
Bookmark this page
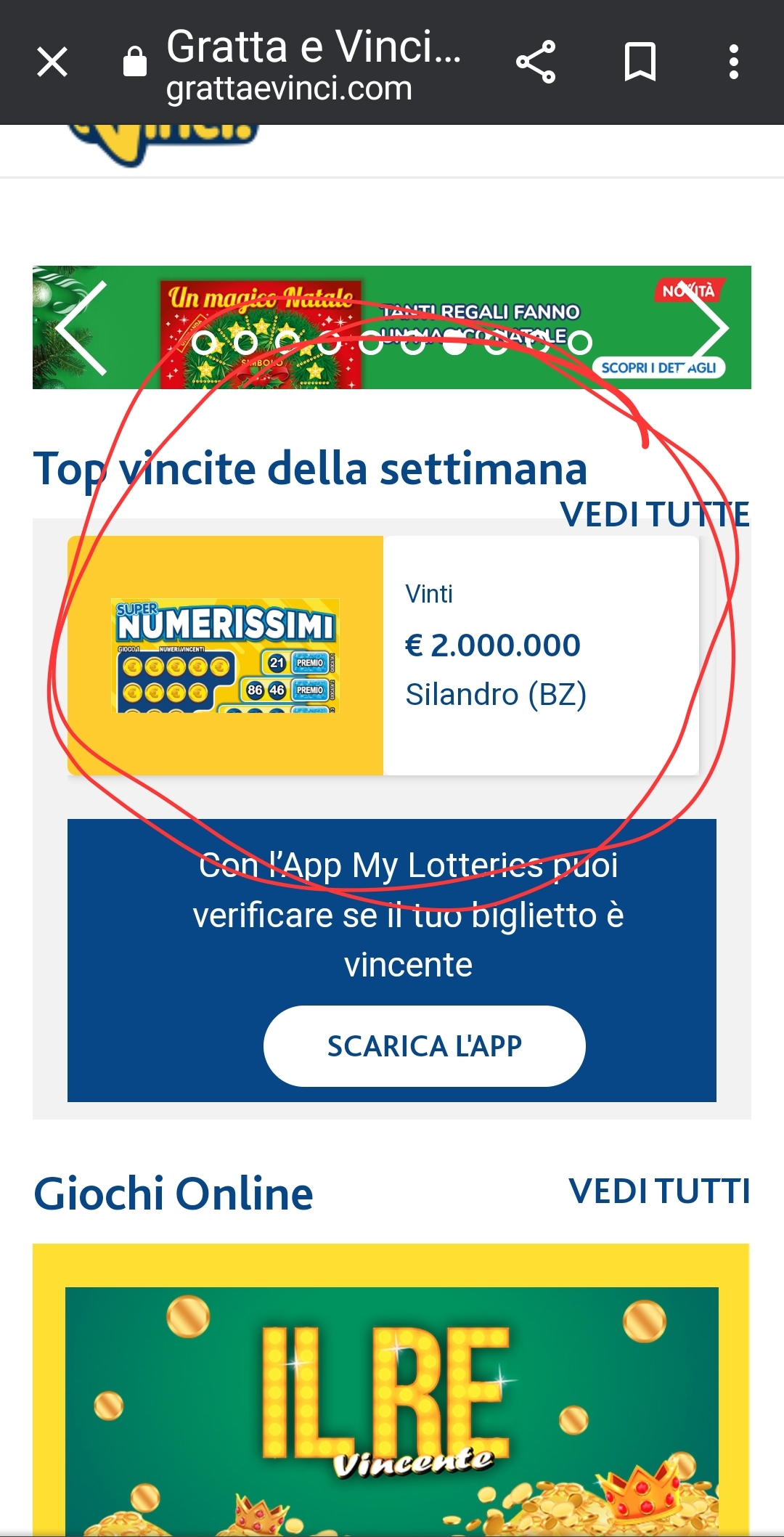click(640, 62)
